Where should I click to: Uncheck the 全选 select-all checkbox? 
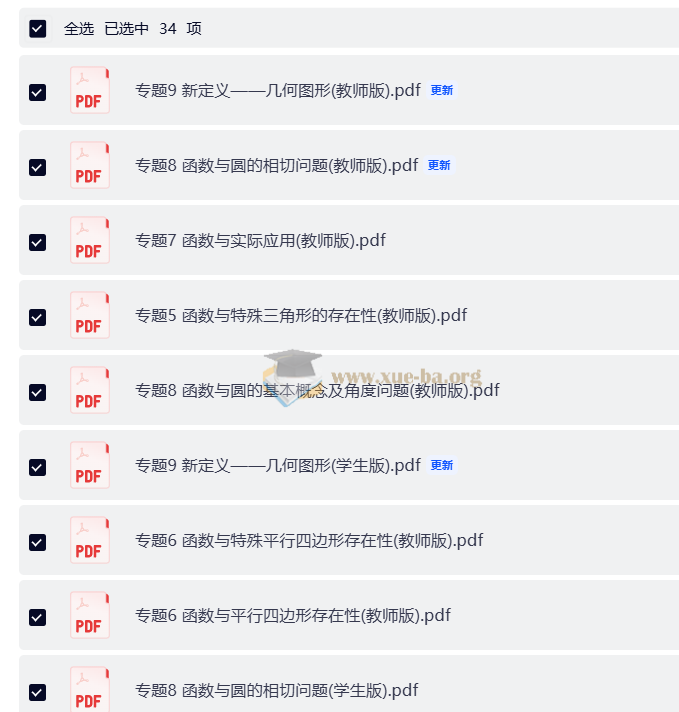pos(38,29)
